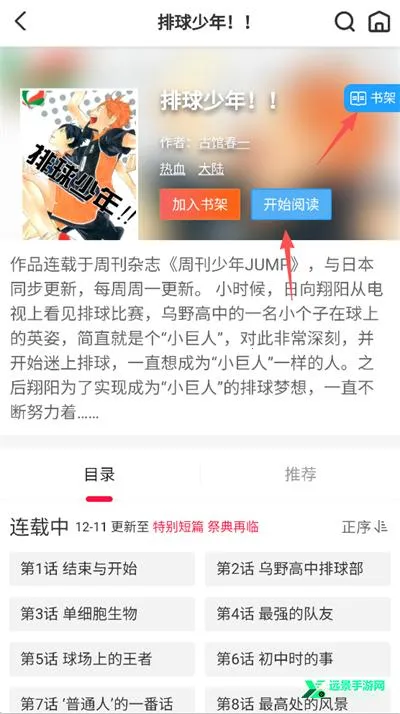Image resolution: width=400 pixels, height=714 pixels.
Task: Read 第6话 初中时的事
Action: coord(297,659)
